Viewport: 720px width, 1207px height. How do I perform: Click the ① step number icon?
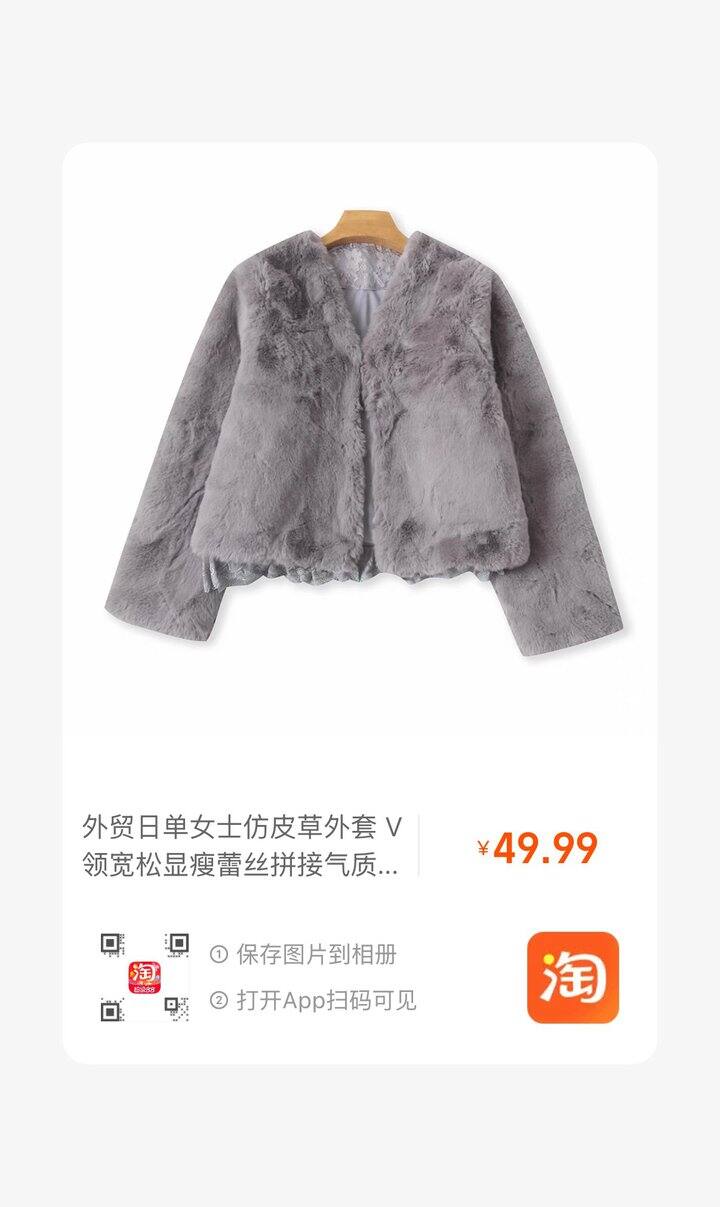tap(220, 954)
